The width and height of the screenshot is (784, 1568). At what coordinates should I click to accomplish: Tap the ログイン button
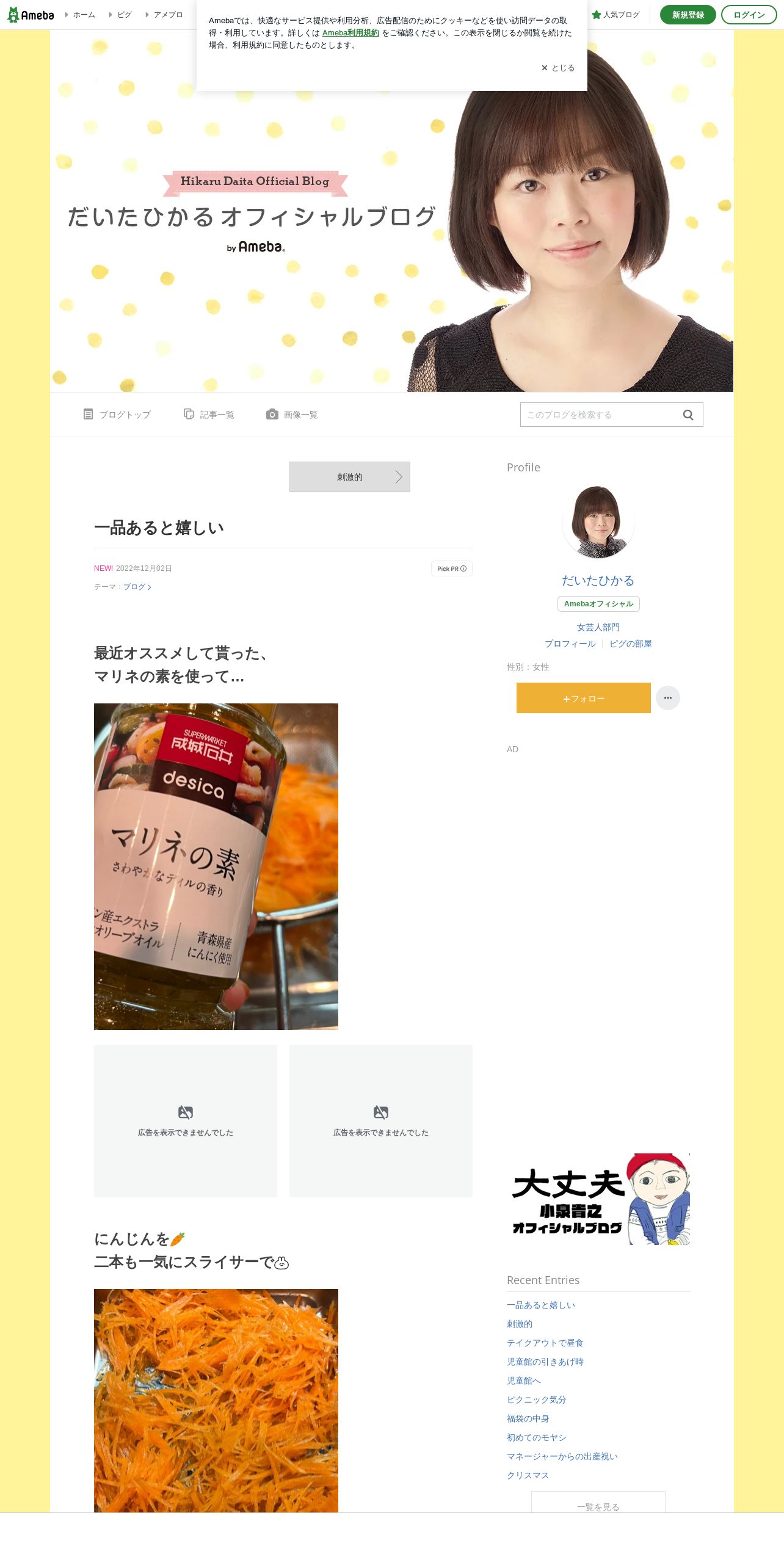pos(749,15)
